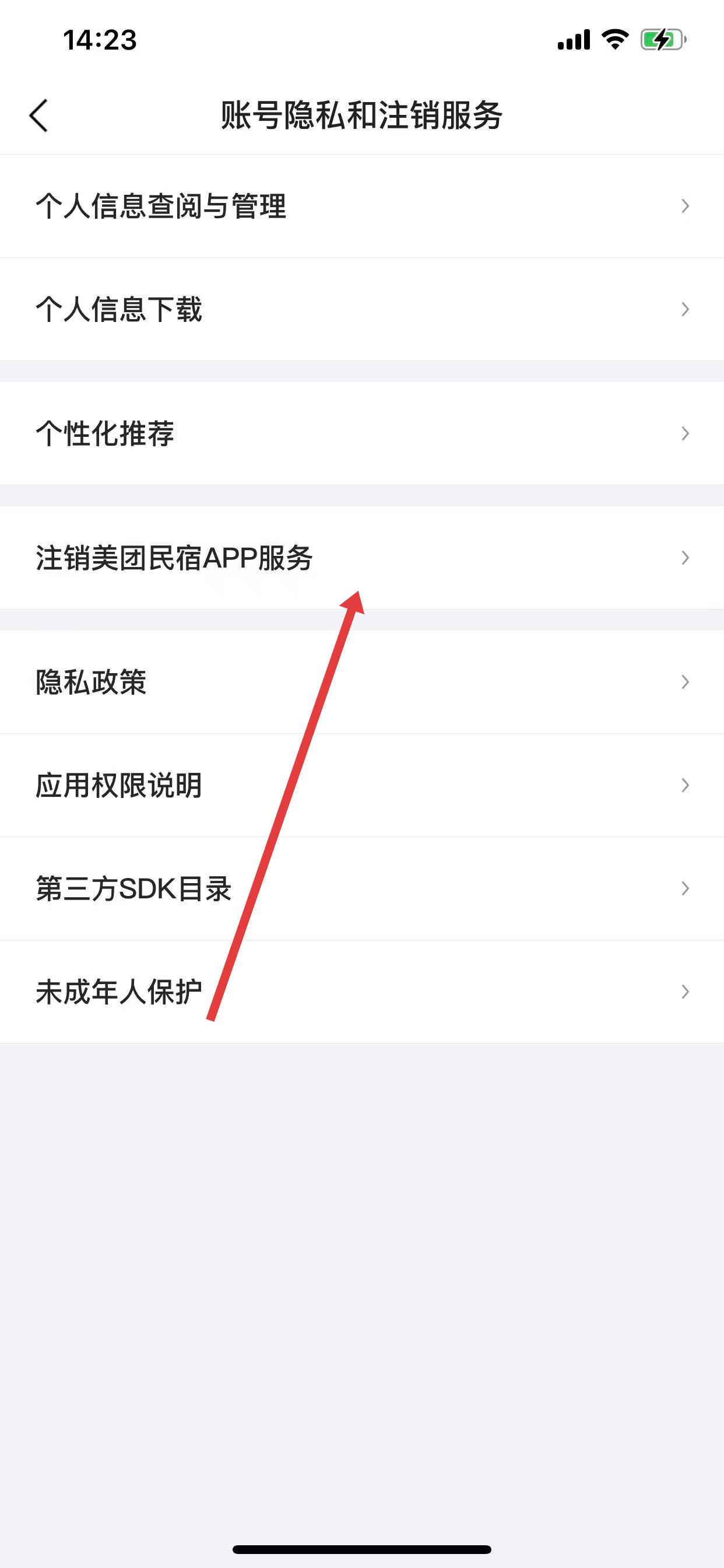Open 第三方SDK目录 list
724x1568 pixels.
361,888
